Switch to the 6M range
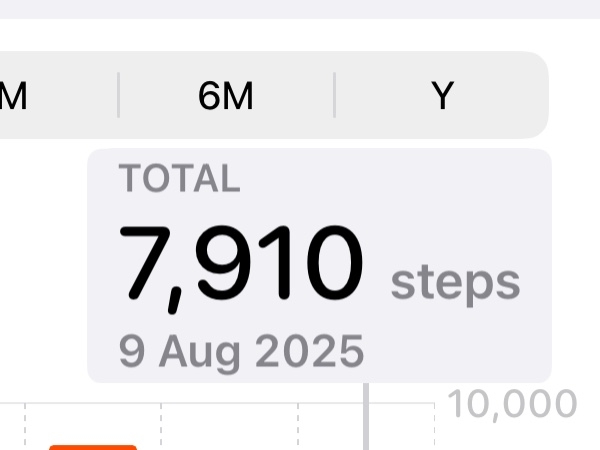600x450 pixels. click(x=226, y=96)
